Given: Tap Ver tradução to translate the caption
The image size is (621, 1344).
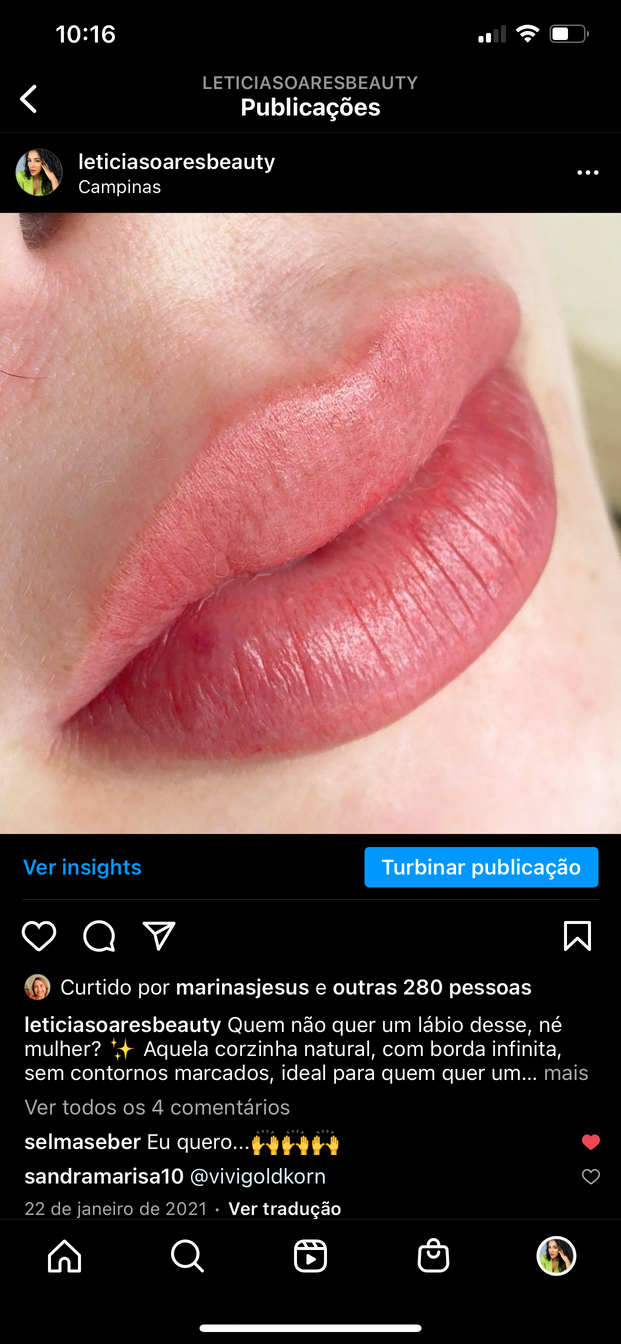Looking at the screenshot, I should pos(284,1208).
